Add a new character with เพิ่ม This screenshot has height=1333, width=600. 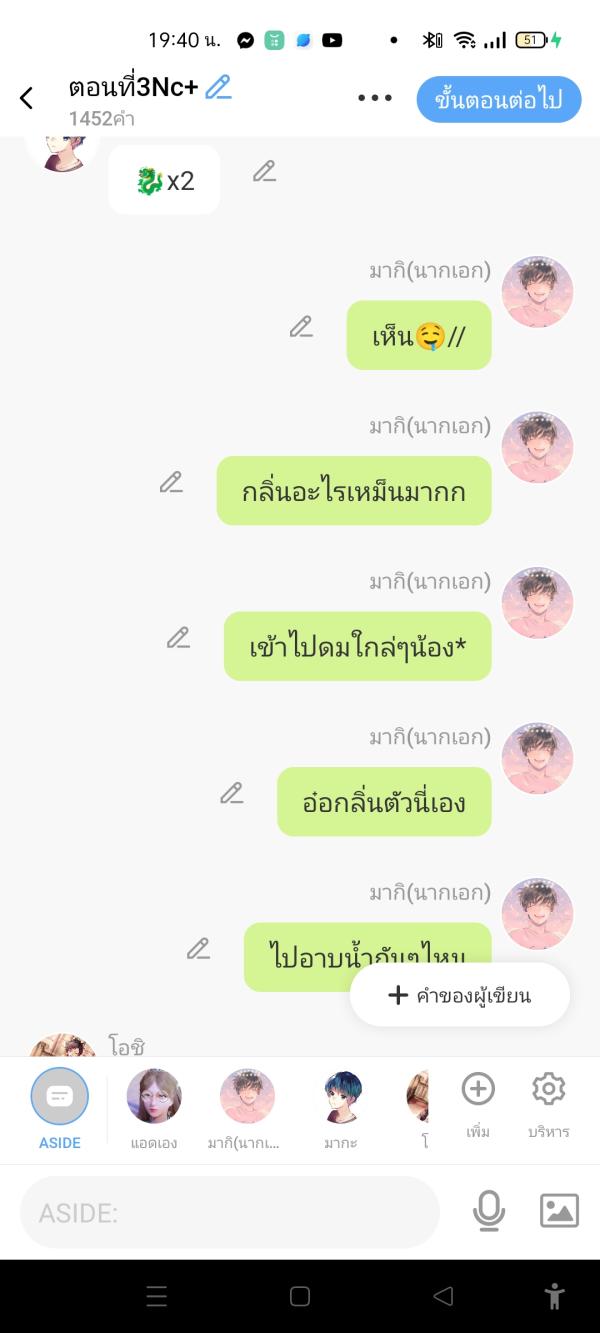pyautogui.click(x=478, y=1100)
